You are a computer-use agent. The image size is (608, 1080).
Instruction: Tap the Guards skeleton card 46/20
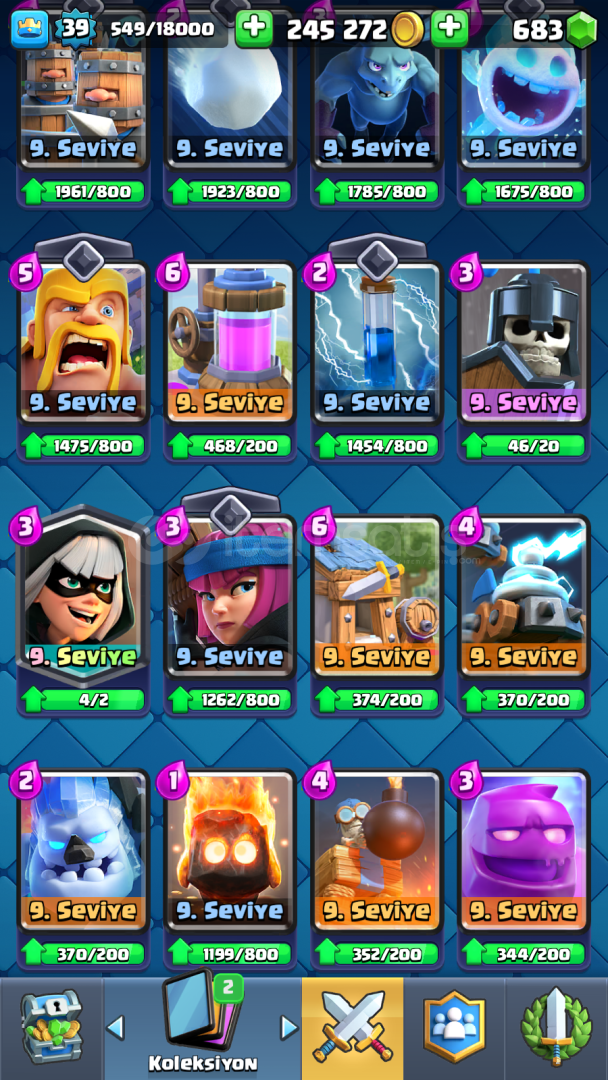(523, 343)
